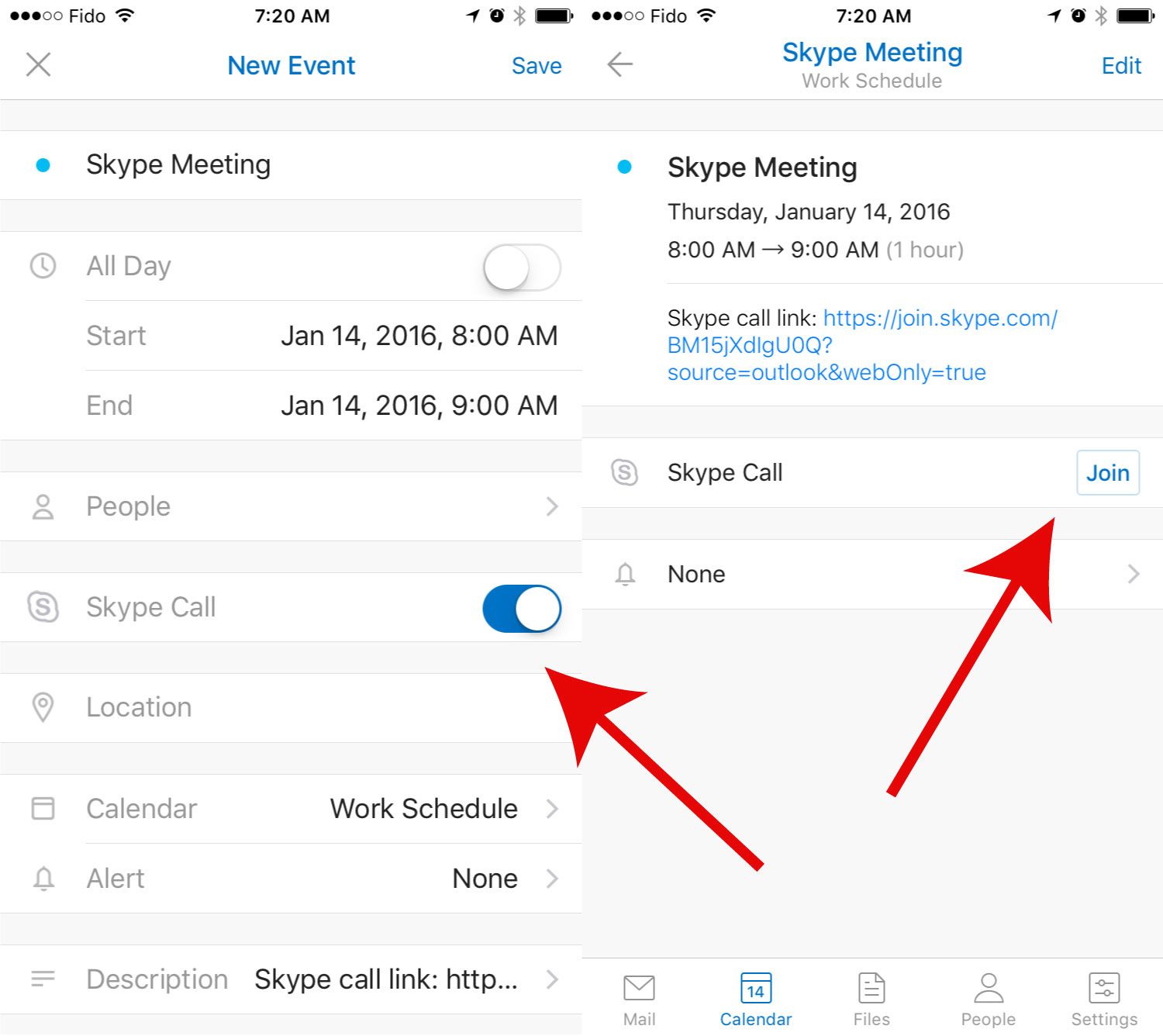Save the new event

(536, 66)
